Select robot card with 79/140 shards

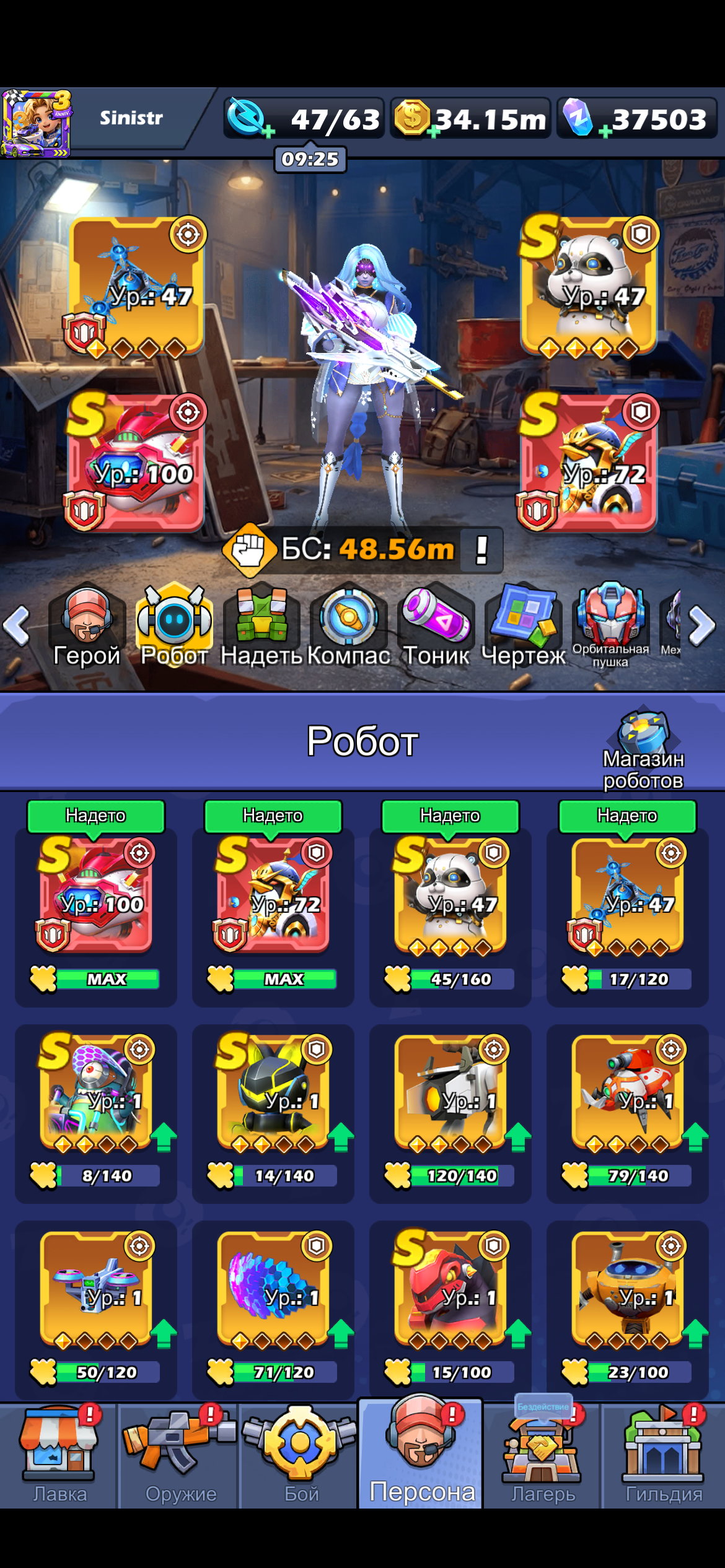point(628,1113)
